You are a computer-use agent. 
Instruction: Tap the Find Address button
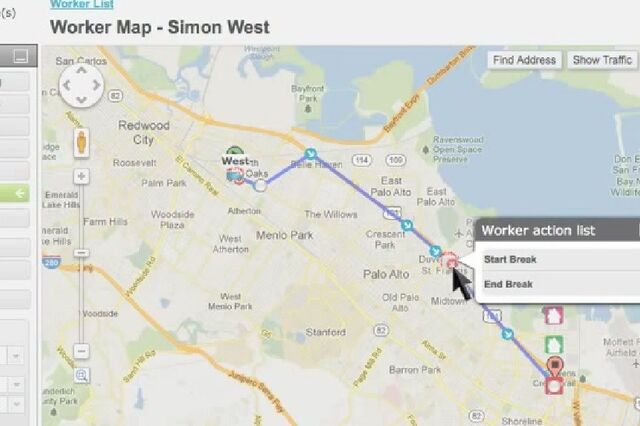point(524,60)
